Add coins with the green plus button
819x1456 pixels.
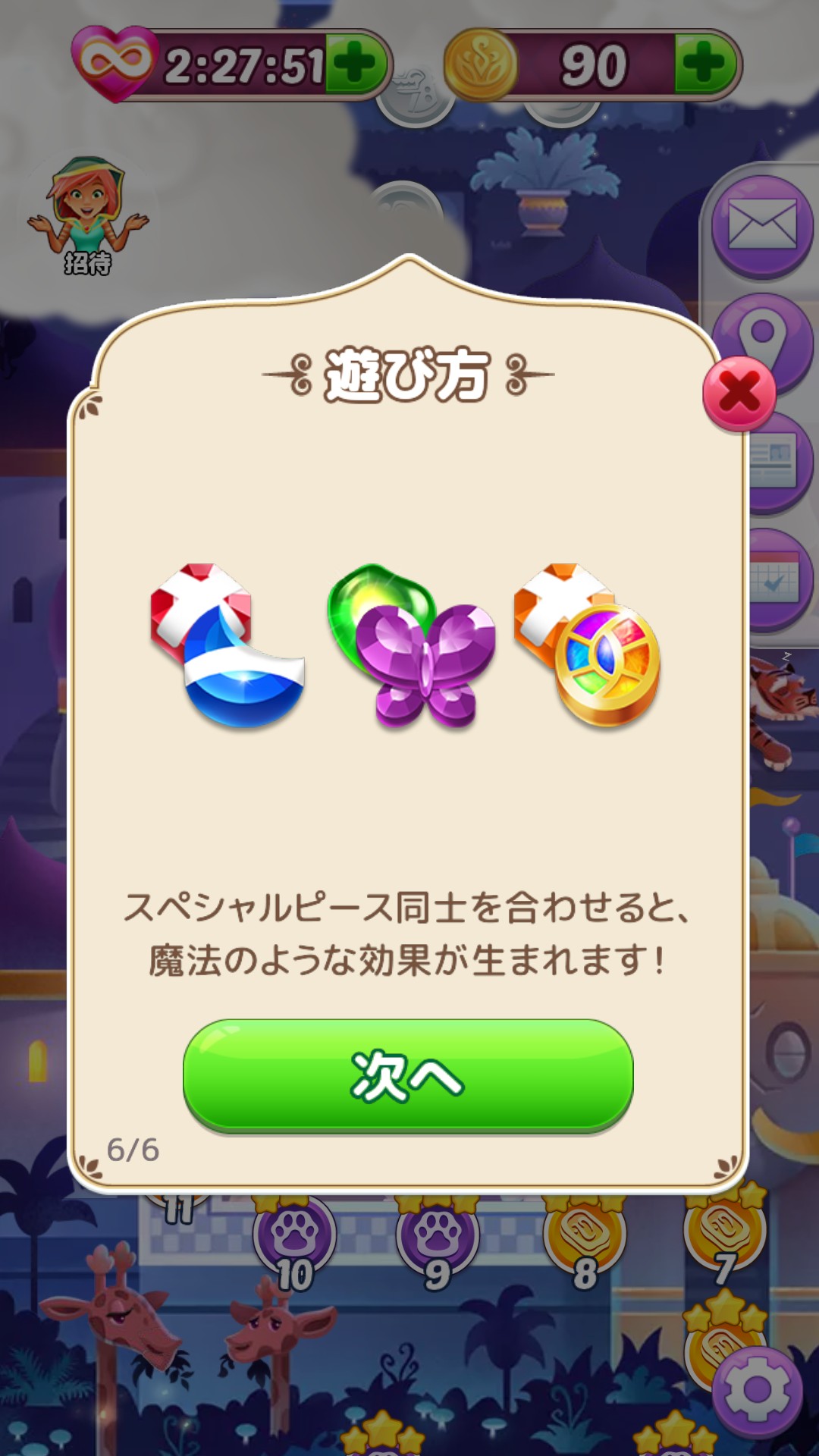[705, 65]
